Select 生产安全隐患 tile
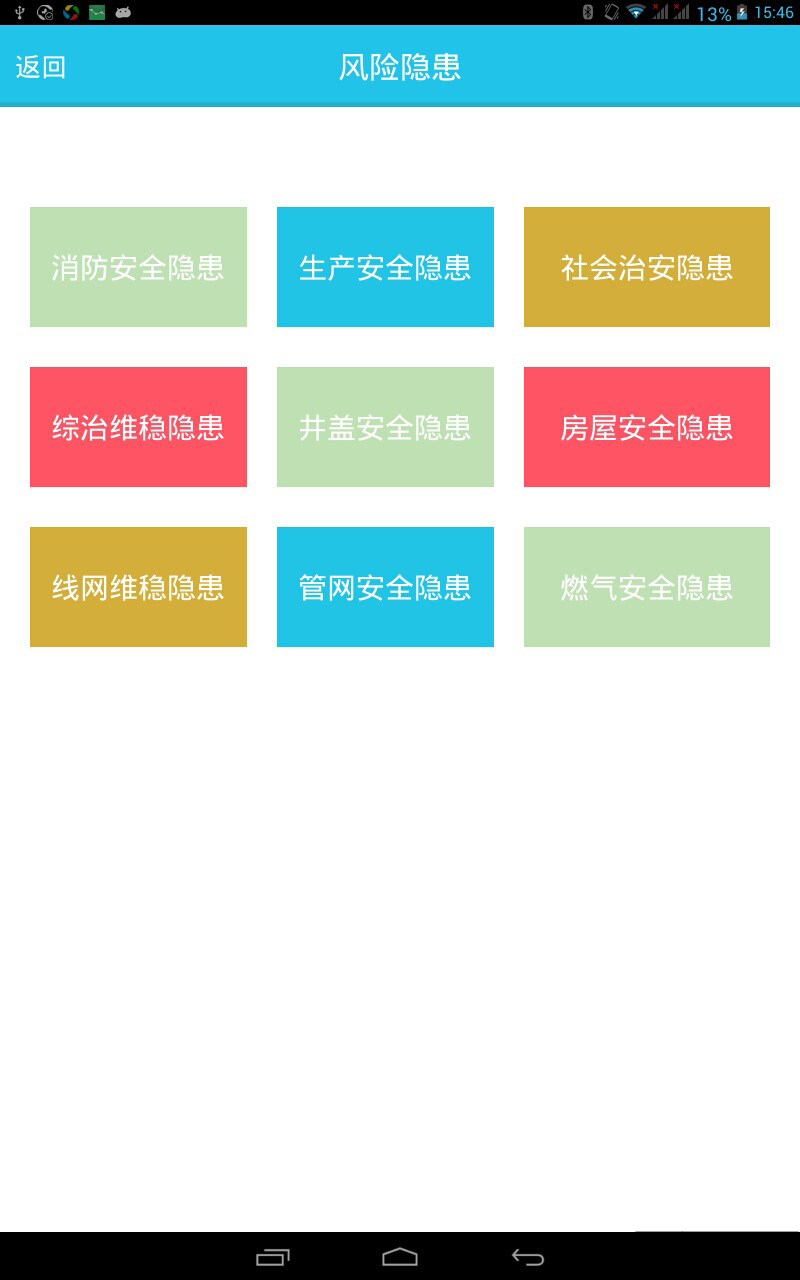The image size is (800, 1280). coord(385,267)
